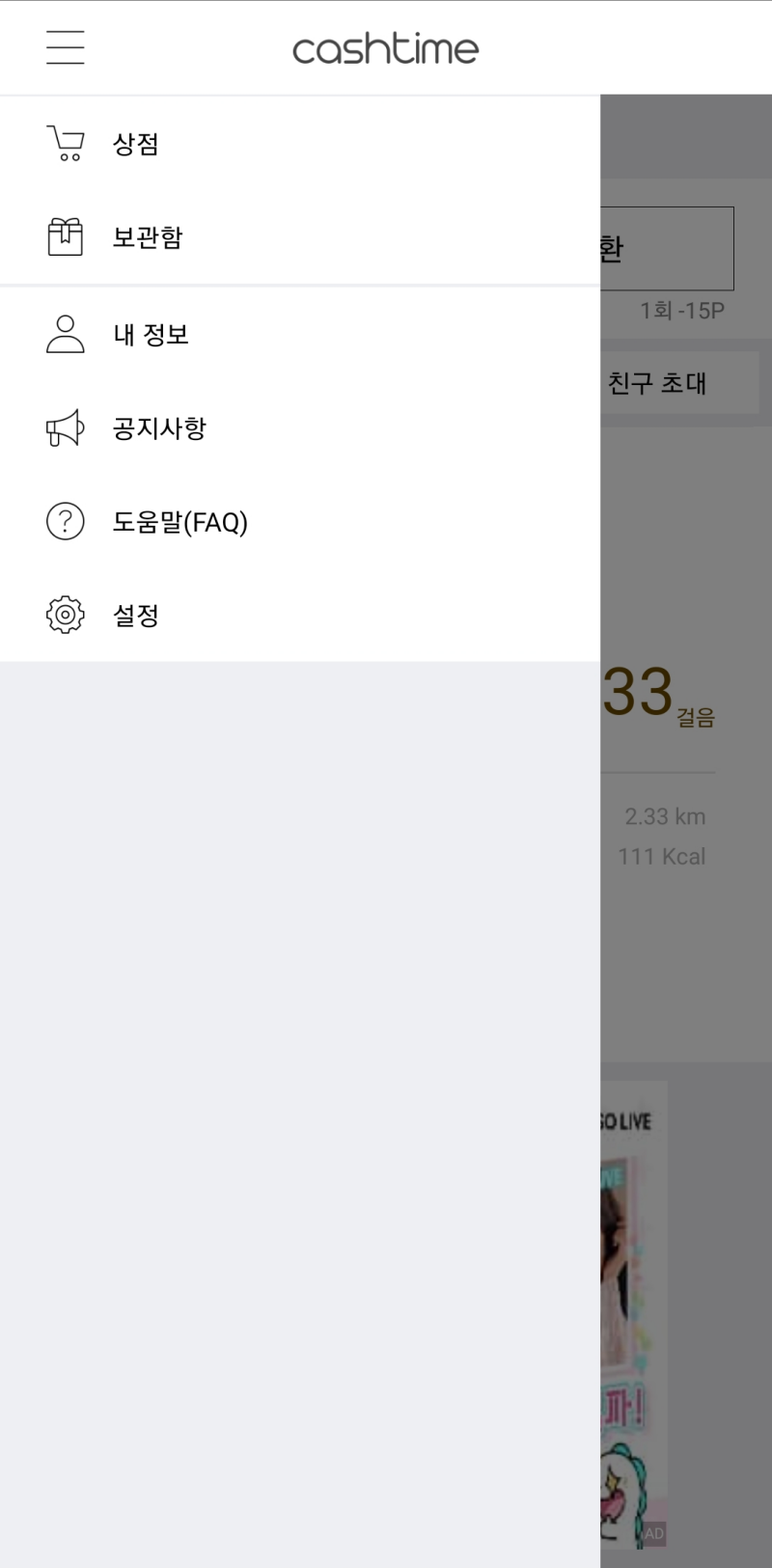Image resolution: width=772 pixels, height=1568 pixels.
Task: Click the cashtime logo
Action: pyautogui.click(x=385, y=48)
